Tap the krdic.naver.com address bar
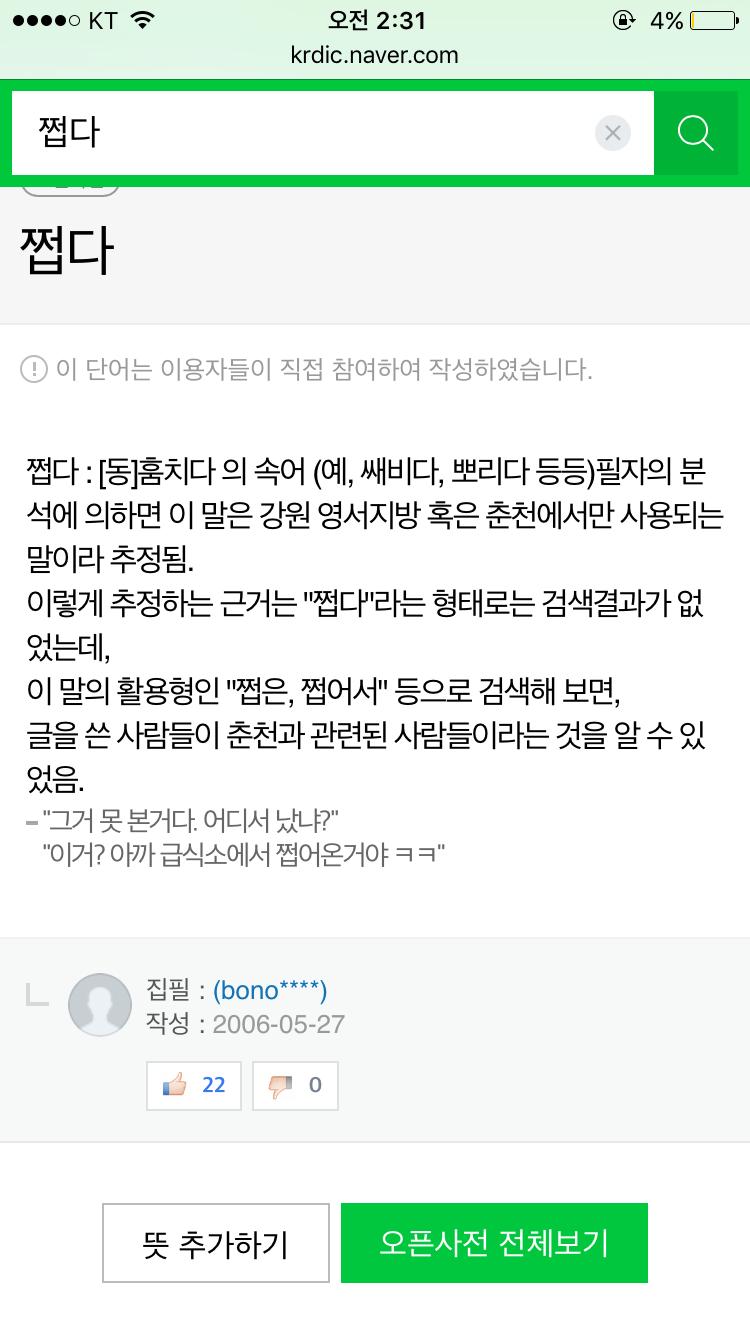Viewport: 750px width, 1334px height. point(375,55)
